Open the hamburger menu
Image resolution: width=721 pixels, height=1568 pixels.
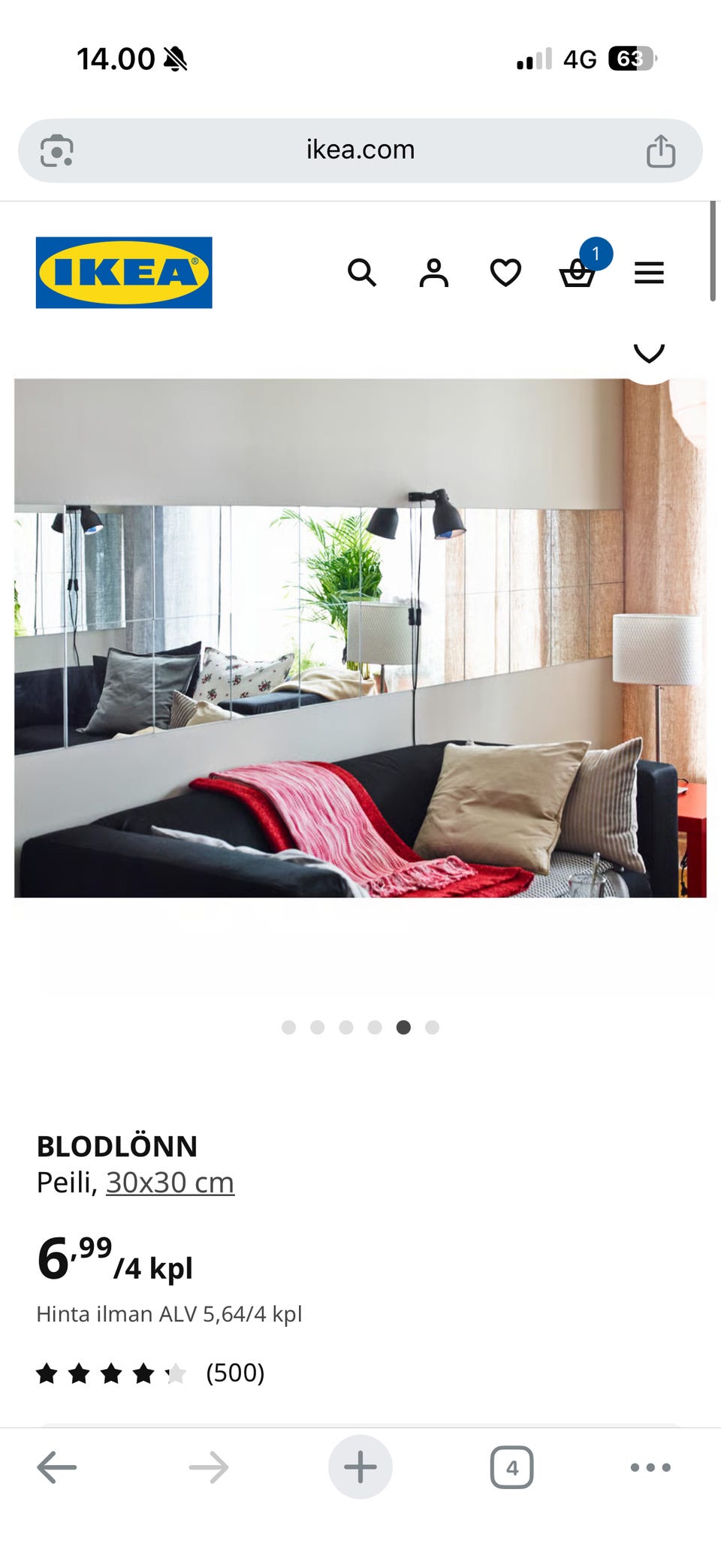649,273
